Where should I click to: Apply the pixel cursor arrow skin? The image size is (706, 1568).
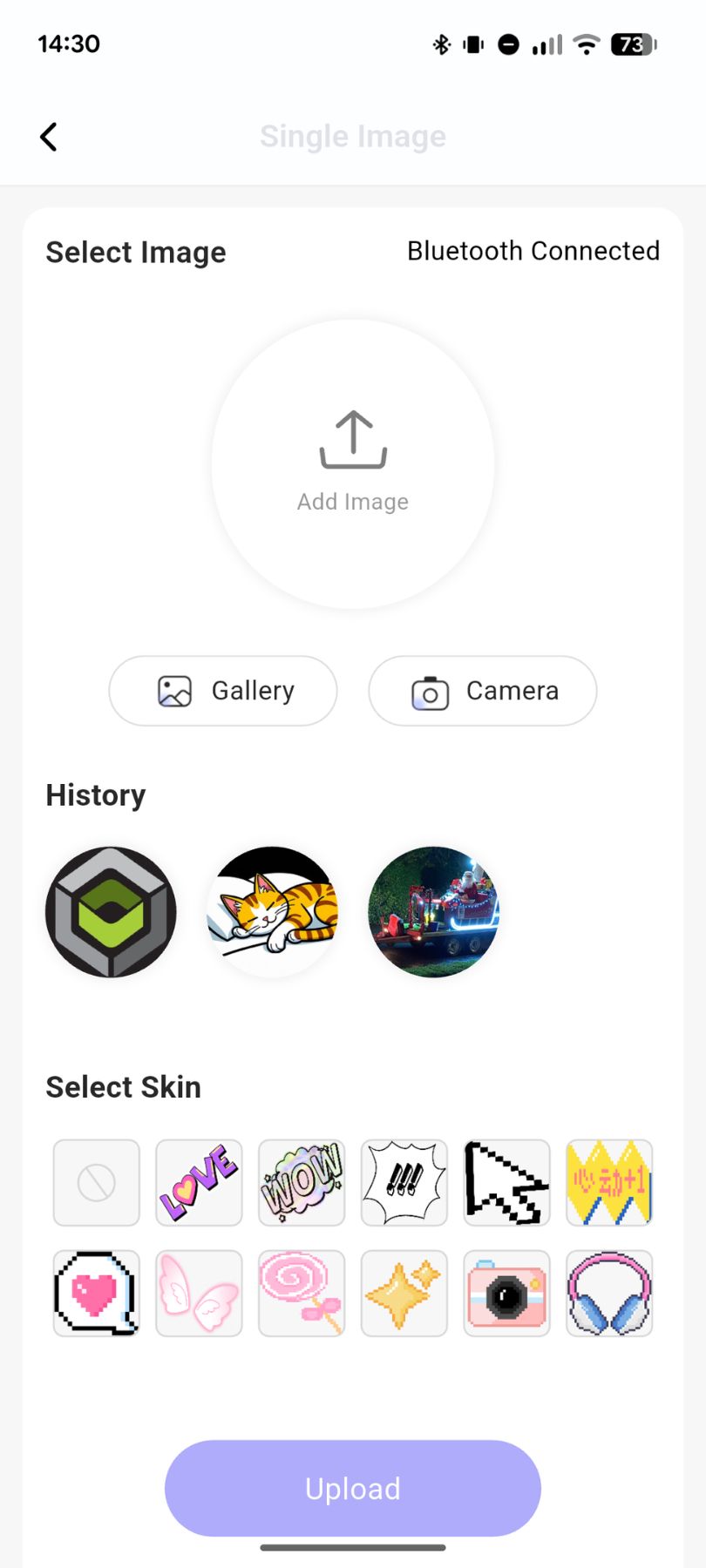[506, 1183]
